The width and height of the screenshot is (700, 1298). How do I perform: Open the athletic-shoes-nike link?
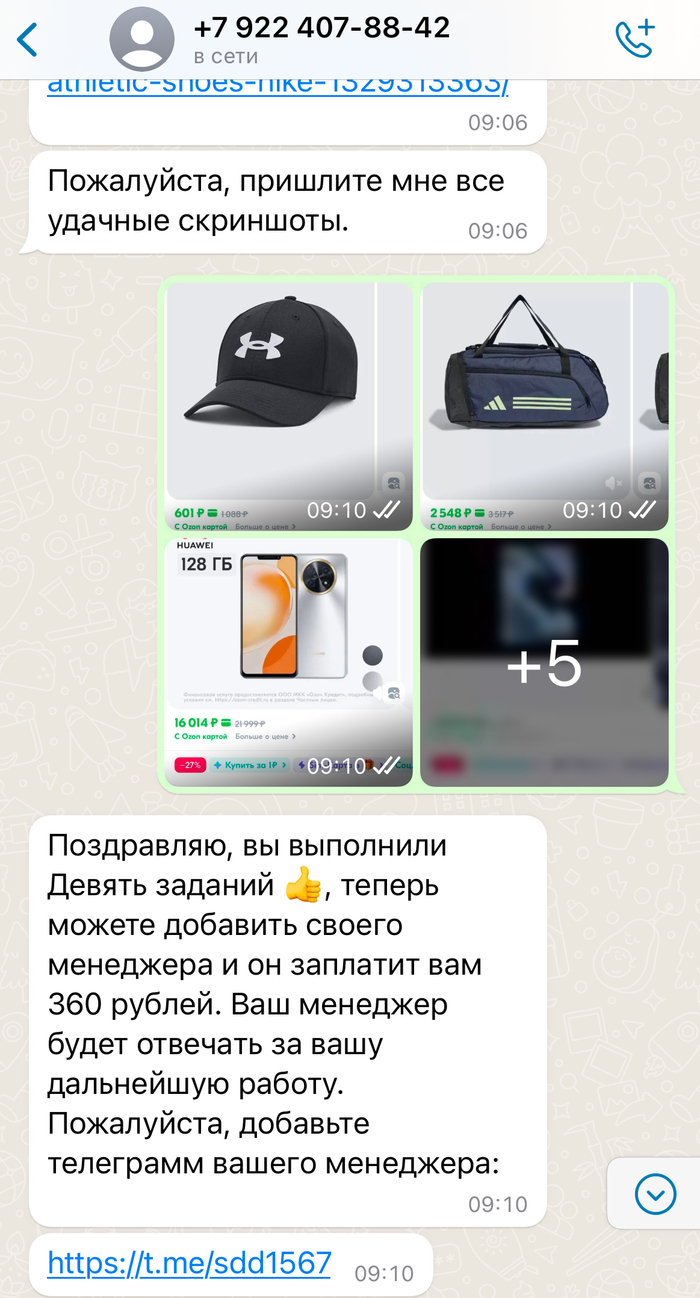(x=278, y=84)
